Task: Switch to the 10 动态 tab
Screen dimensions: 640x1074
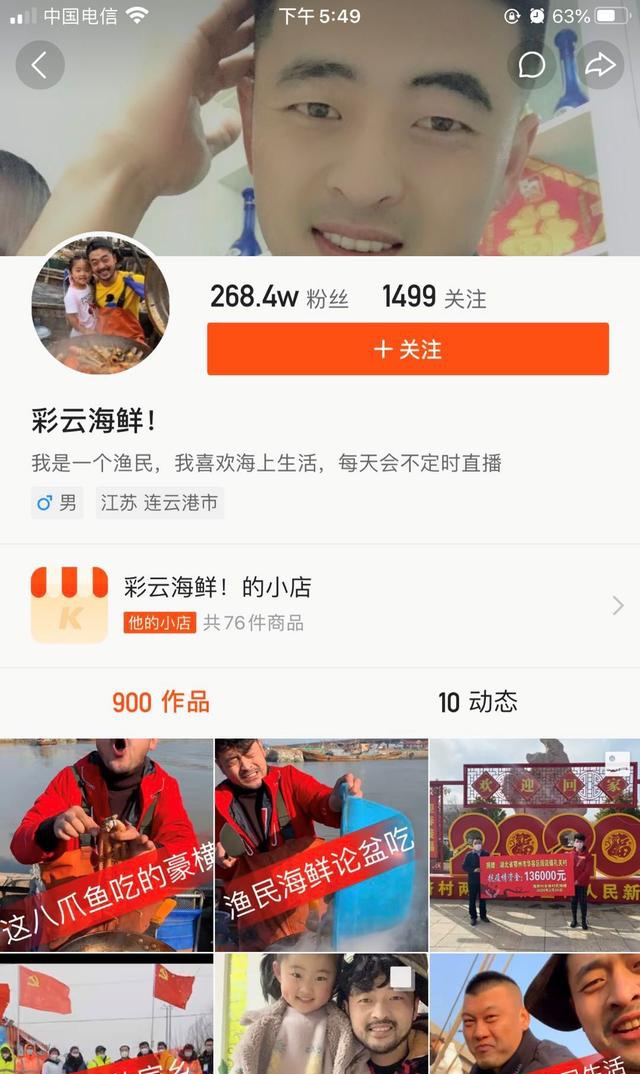Action: tap(478, 702)
